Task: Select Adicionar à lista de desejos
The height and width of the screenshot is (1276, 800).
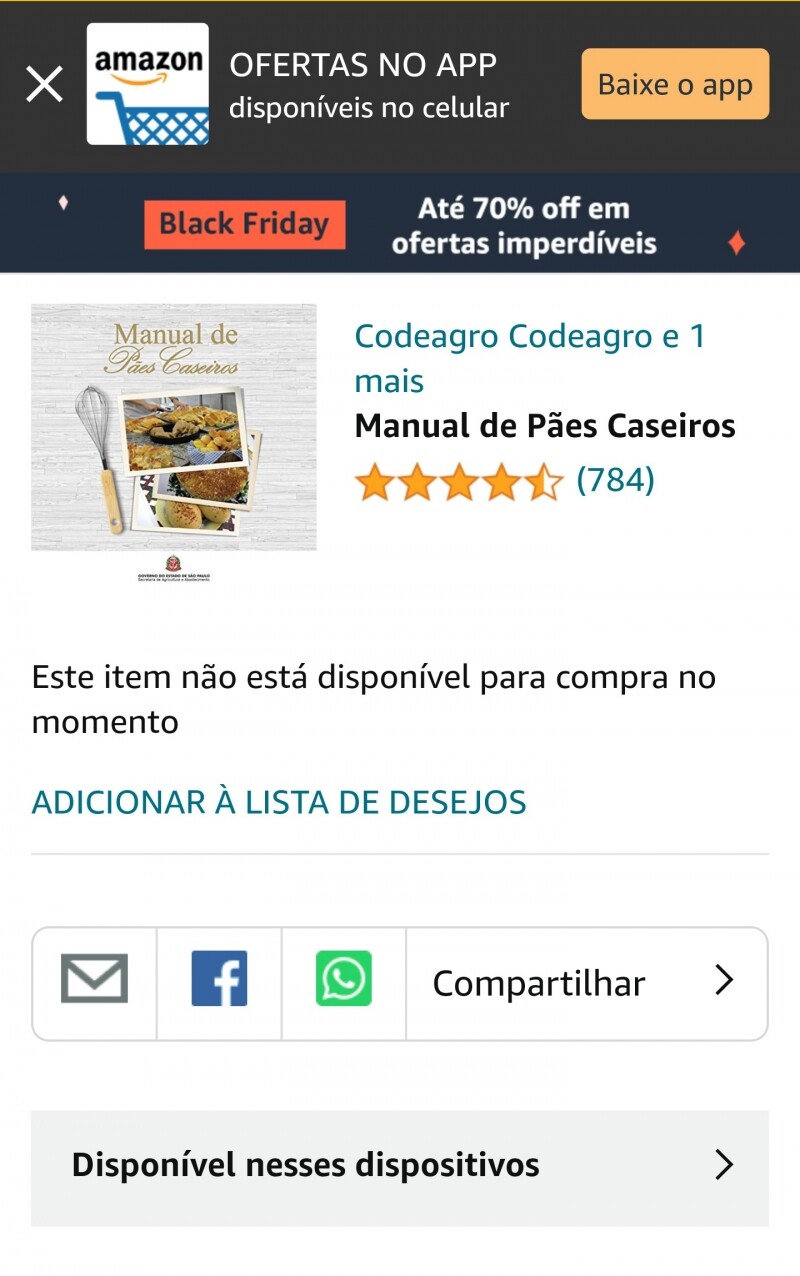Action: [279, 802]
